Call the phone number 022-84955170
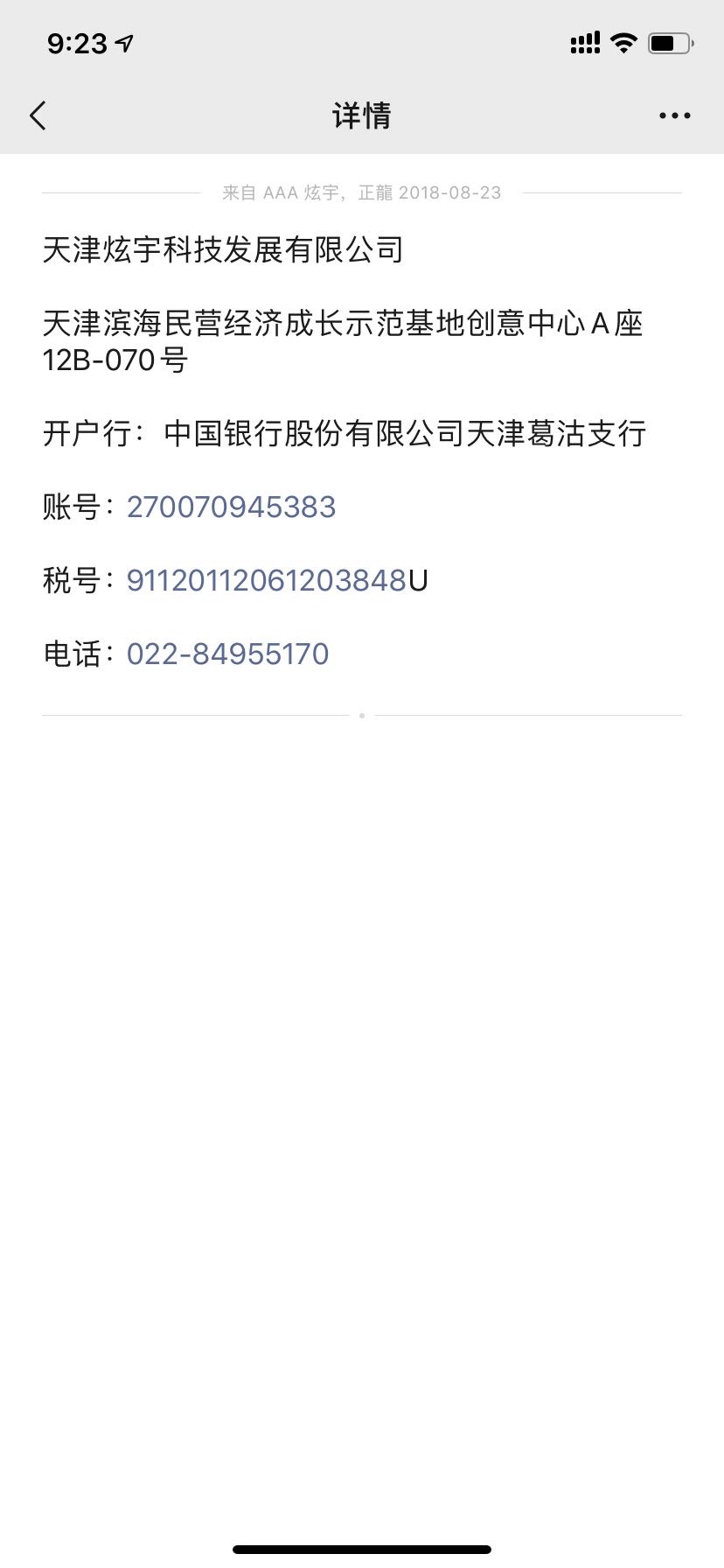Screen dimensions: 724x1568 coord(227,654)
